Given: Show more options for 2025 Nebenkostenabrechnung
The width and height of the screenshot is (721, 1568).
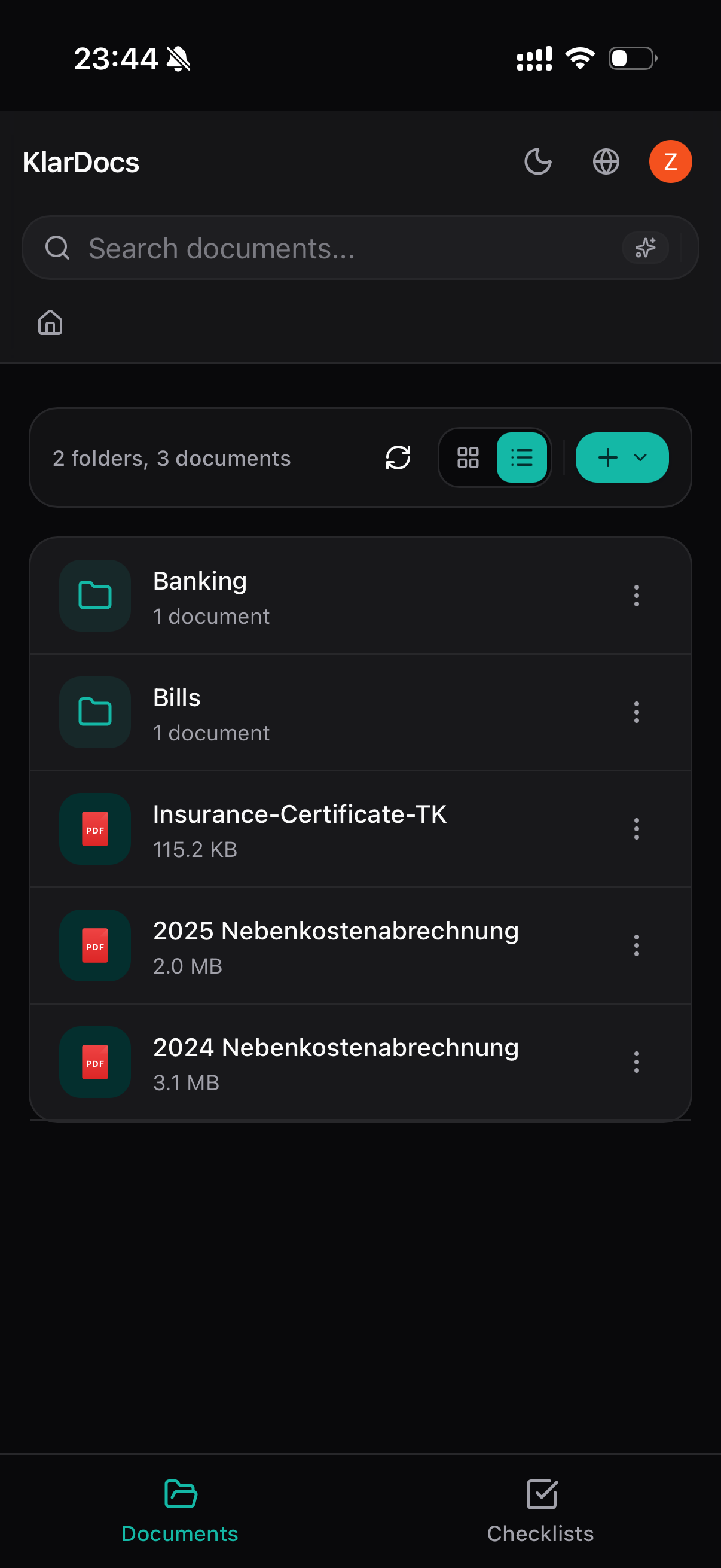Looking at the screenshot, I should click(x=636, y=946).
